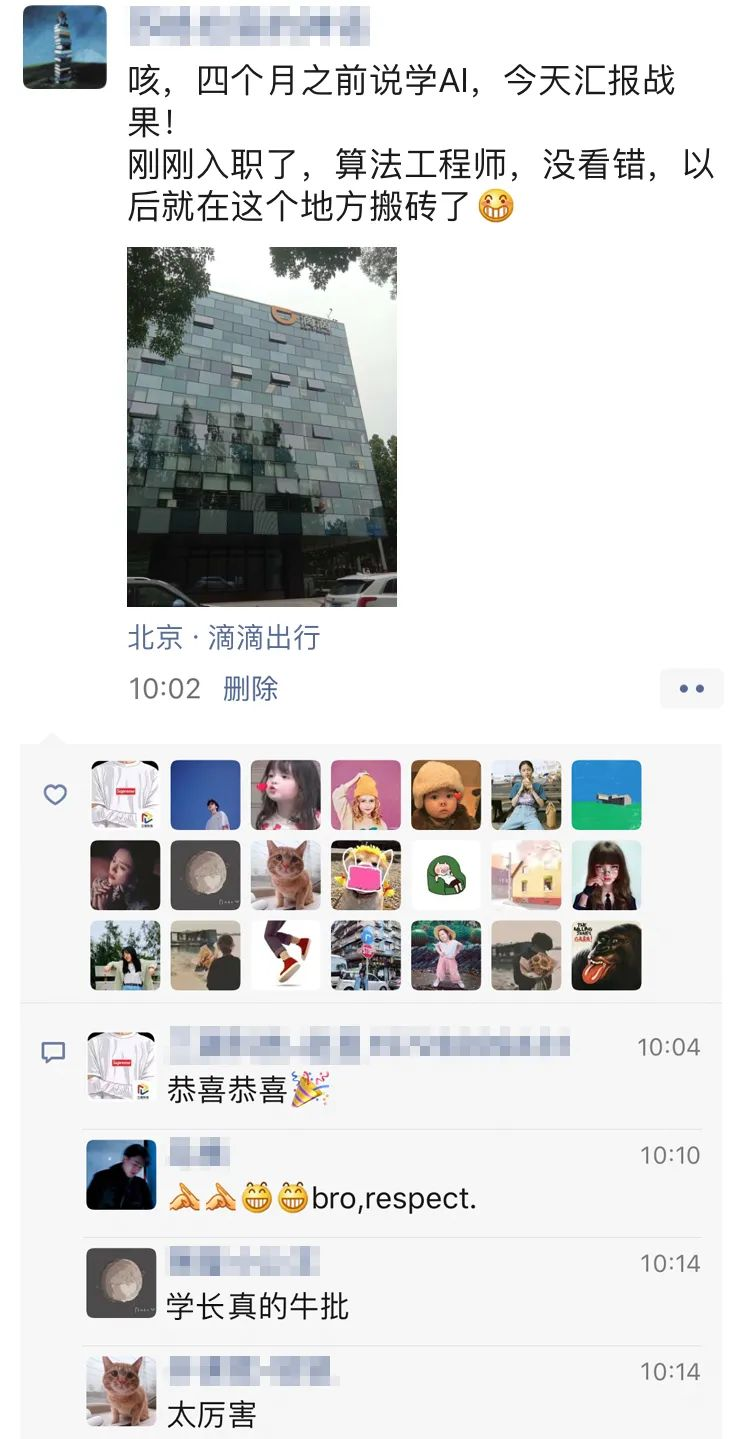This screenshot has height=1439, width=750.
Task: Open the moon avatar next to 学长真的牛批
Action: pos(121,1283)
